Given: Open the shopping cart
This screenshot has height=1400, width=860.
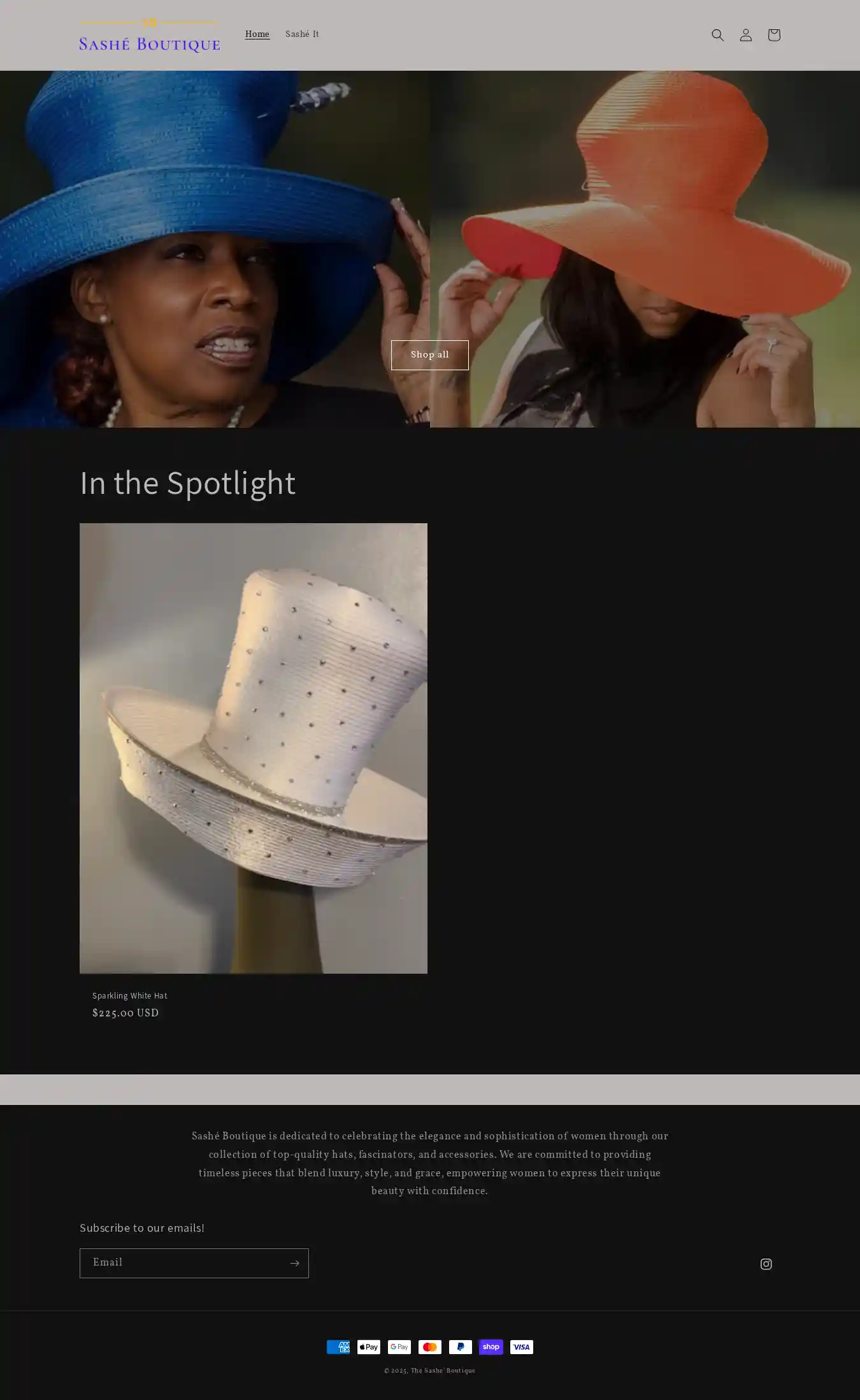Looking at the screenshot, I should [x=773, y=35].
